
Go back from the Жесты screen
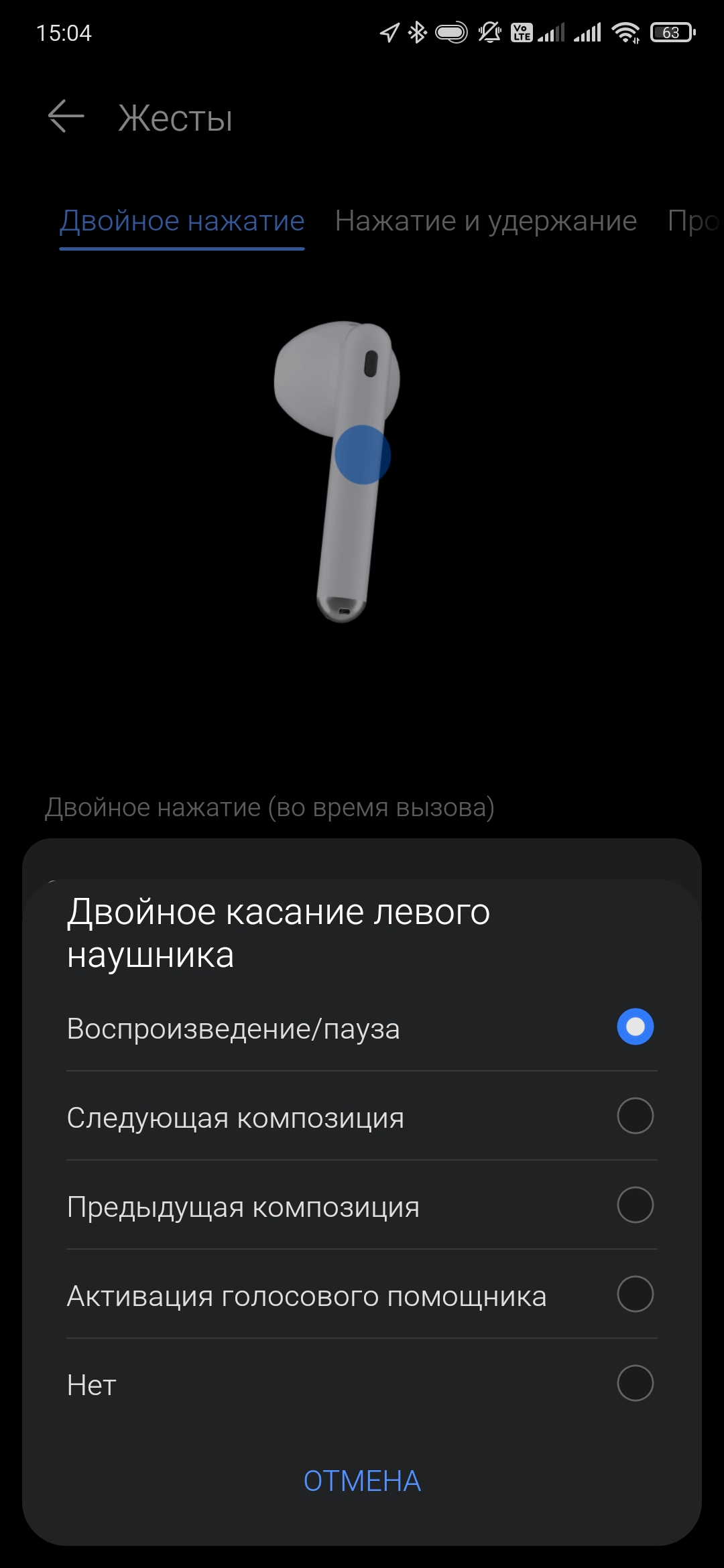66,117
